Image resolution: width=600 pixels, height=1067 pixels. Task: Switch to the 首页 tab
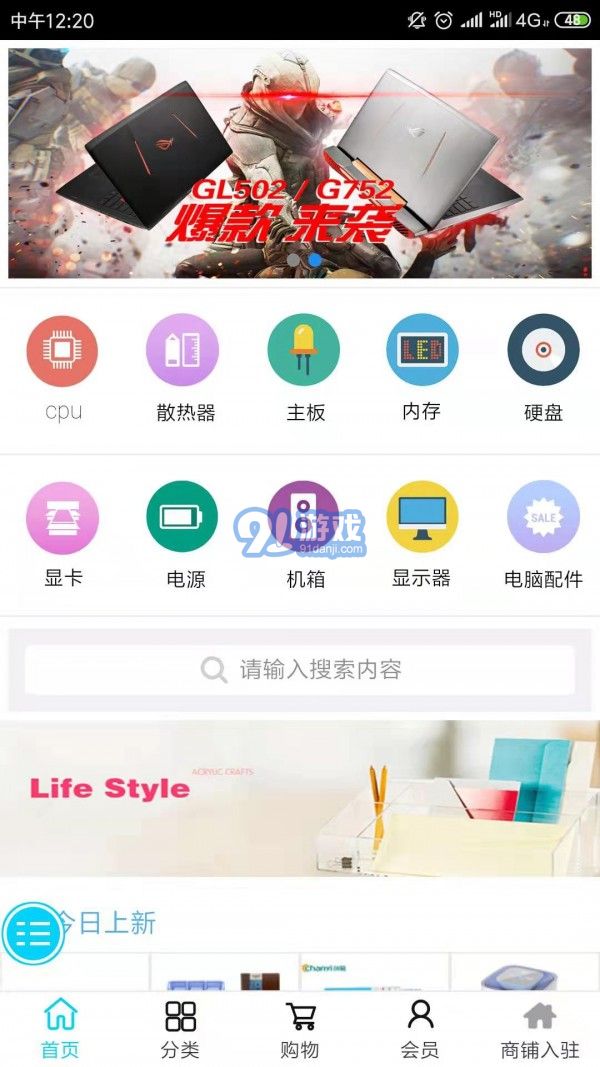tap(60, 1029)
